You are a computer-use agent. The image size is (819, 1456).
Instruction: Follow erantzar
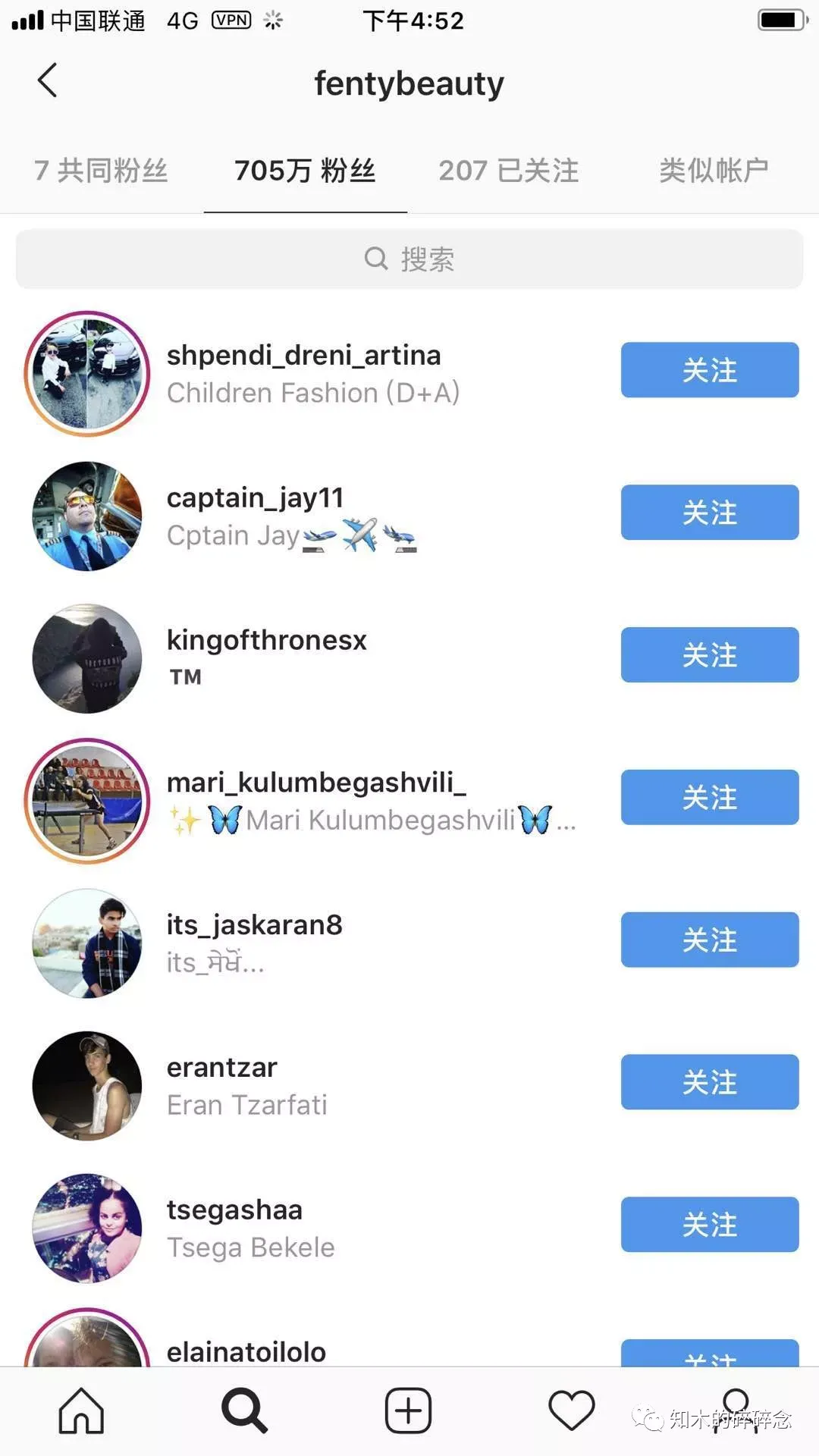coord(709,1082)
